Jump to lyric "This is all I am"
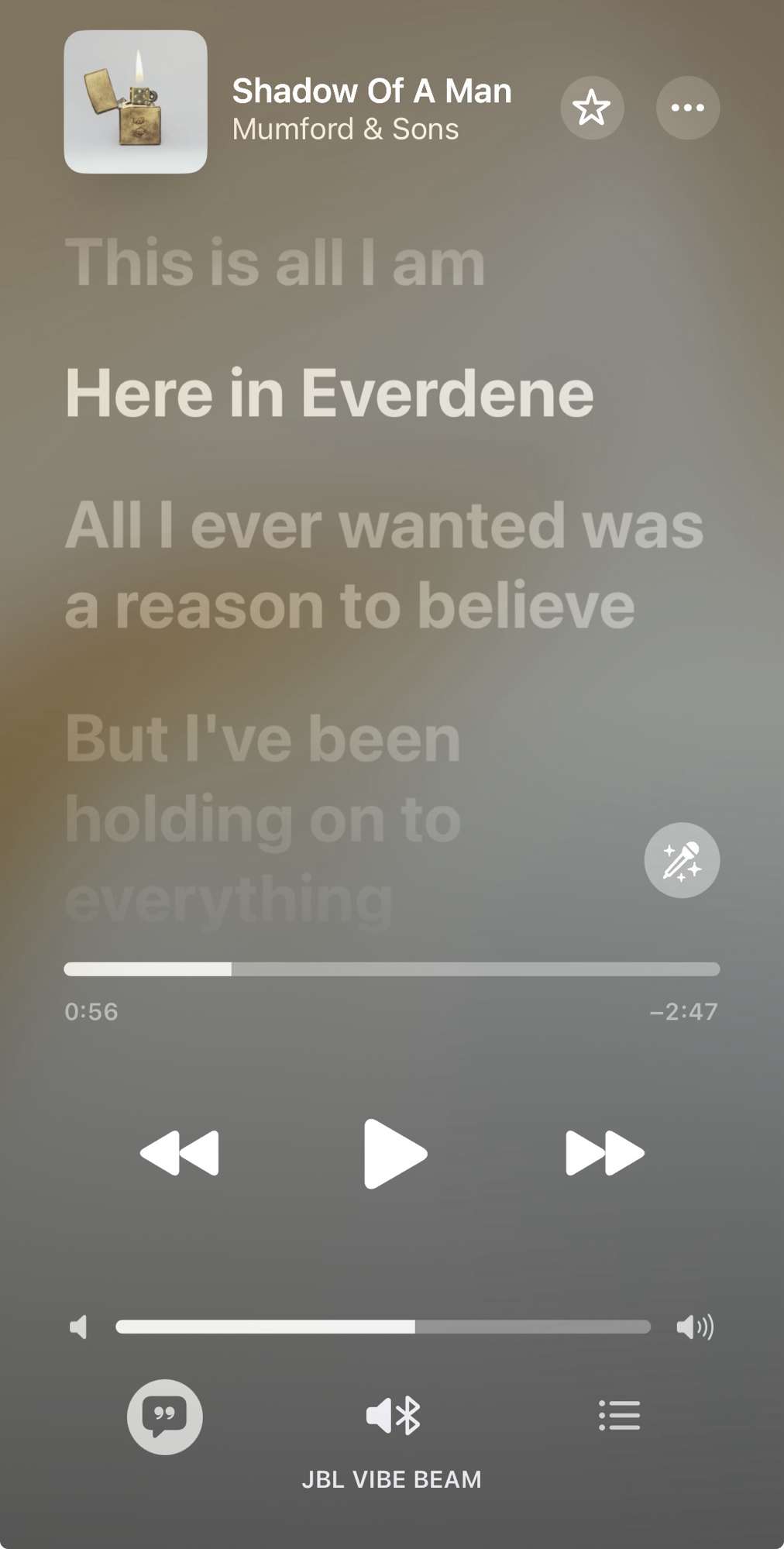 click(x=275, y=263)
